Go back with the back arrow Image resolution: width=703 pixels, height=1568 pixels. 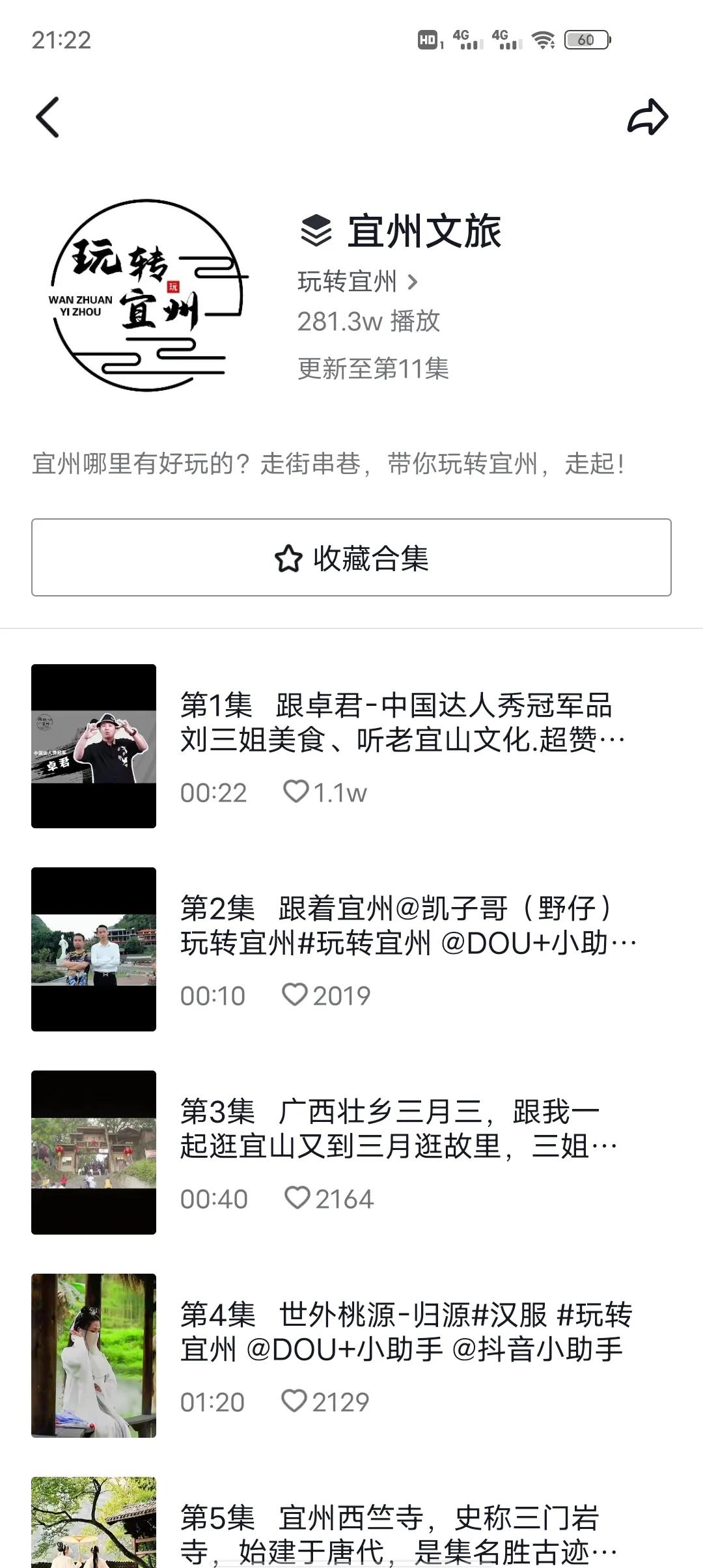pos(46,117)
